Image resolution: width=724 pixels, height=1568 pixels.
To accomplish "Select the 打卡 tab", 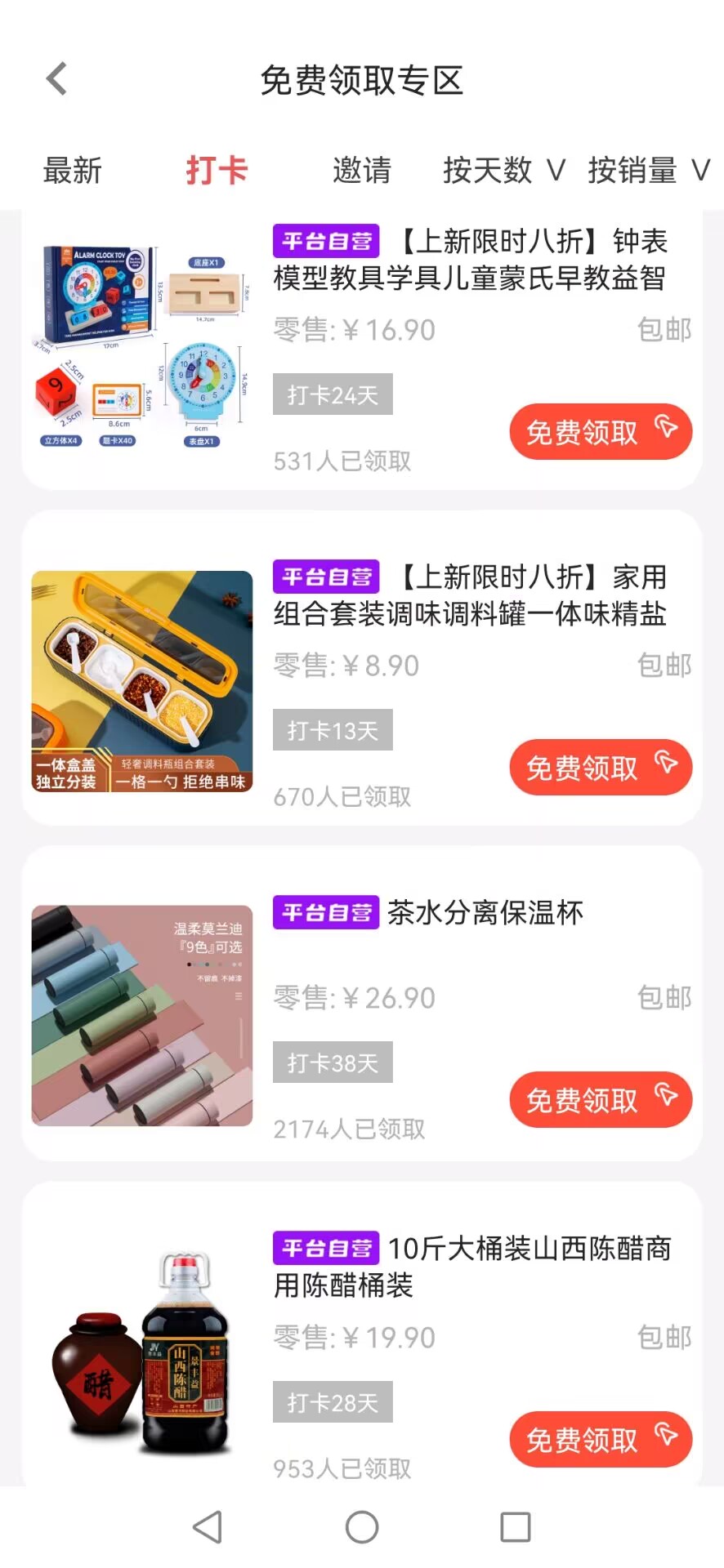I will click(217, 171).
